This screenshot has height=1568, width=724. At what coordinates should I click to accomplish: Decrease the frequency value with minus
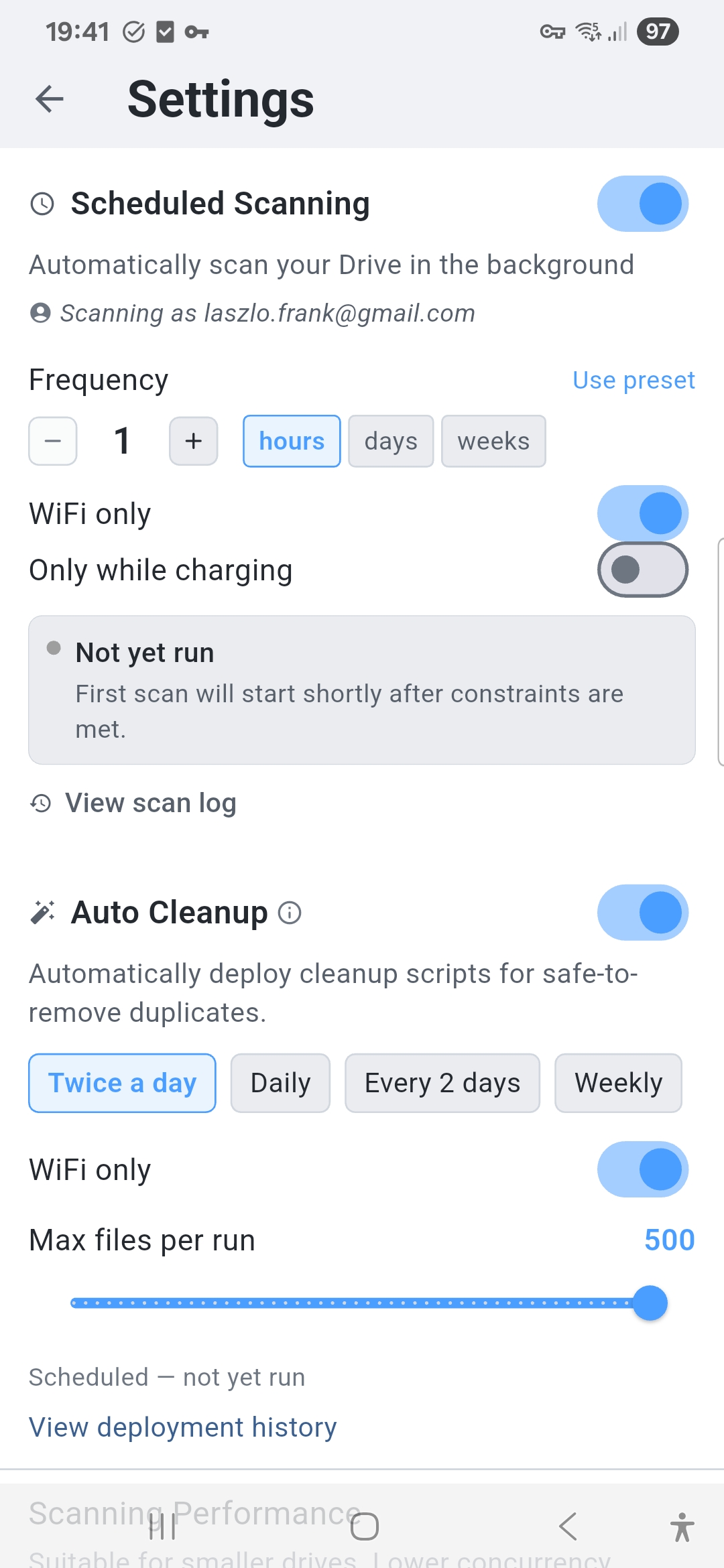(x=53, y=441)
